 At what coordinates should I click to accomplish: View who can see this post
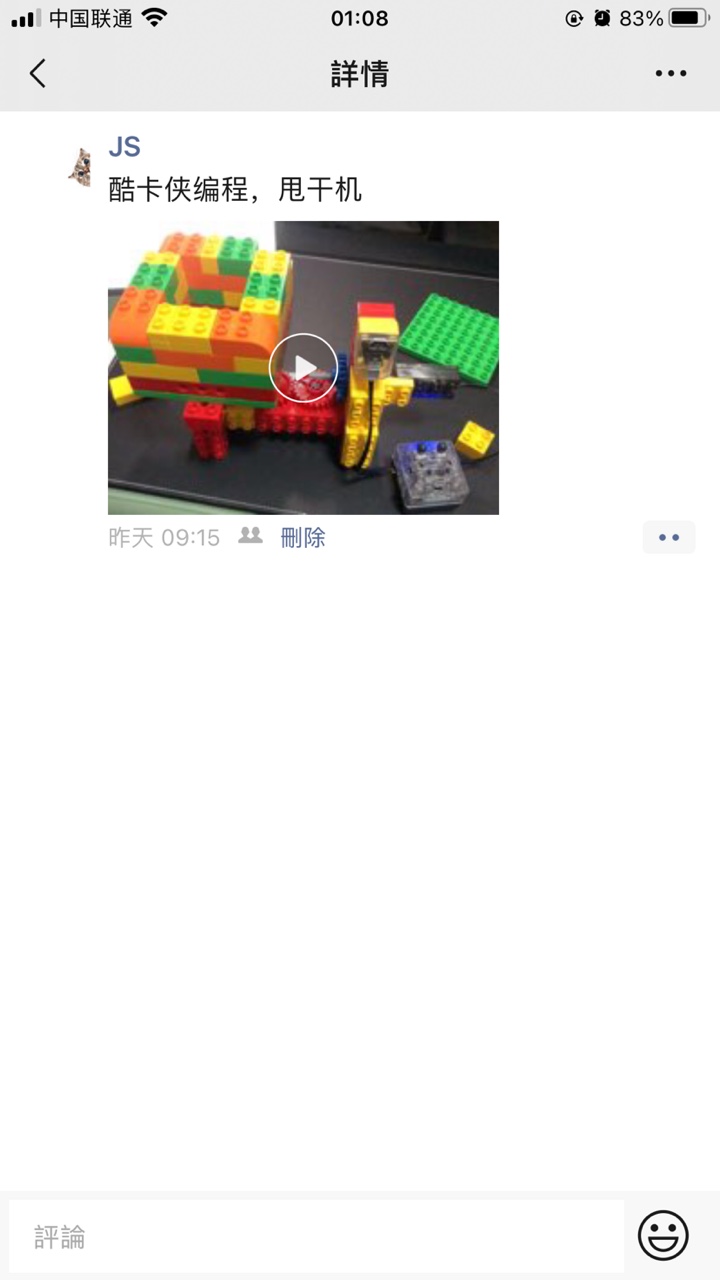pos(250,536)
